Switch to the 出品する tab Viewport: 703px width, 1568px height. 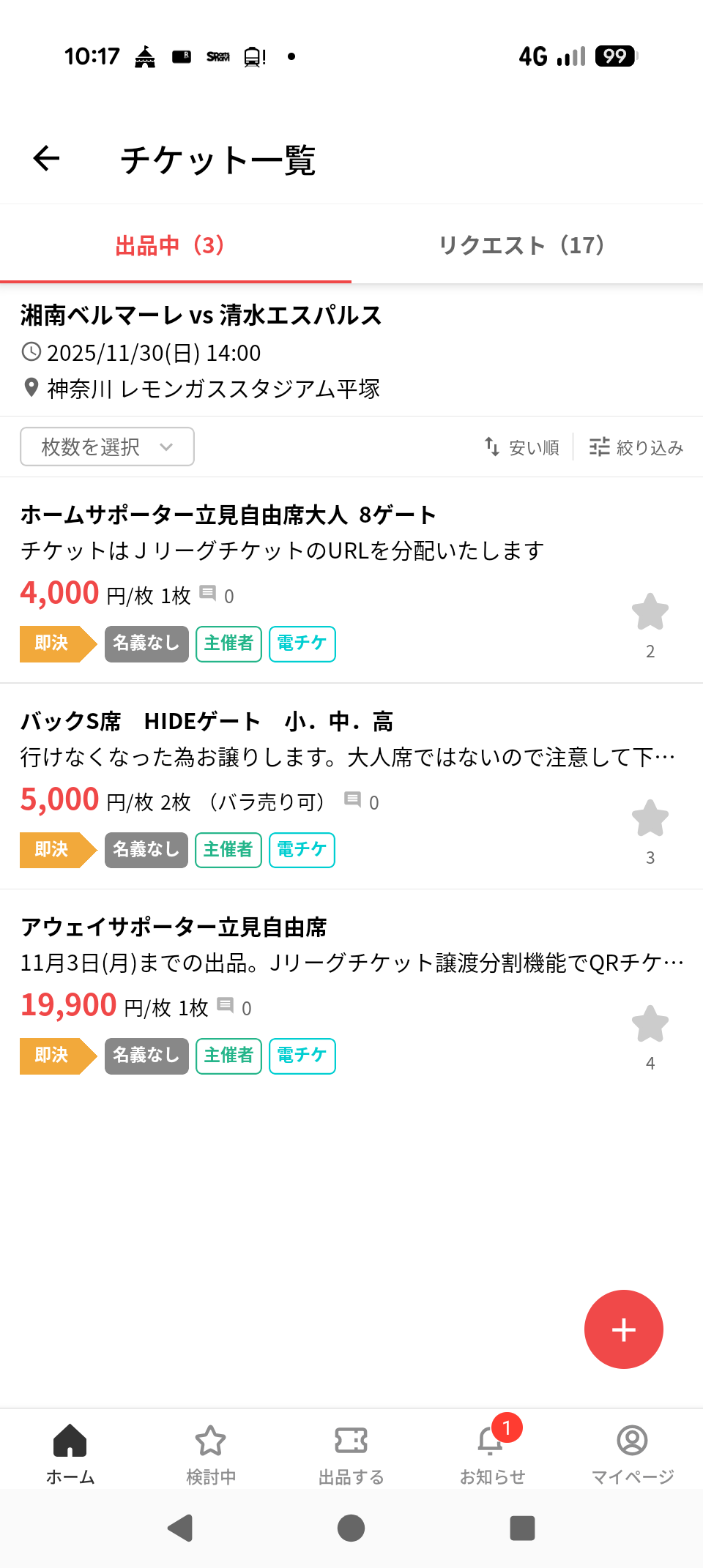[x=351, y=1453]
